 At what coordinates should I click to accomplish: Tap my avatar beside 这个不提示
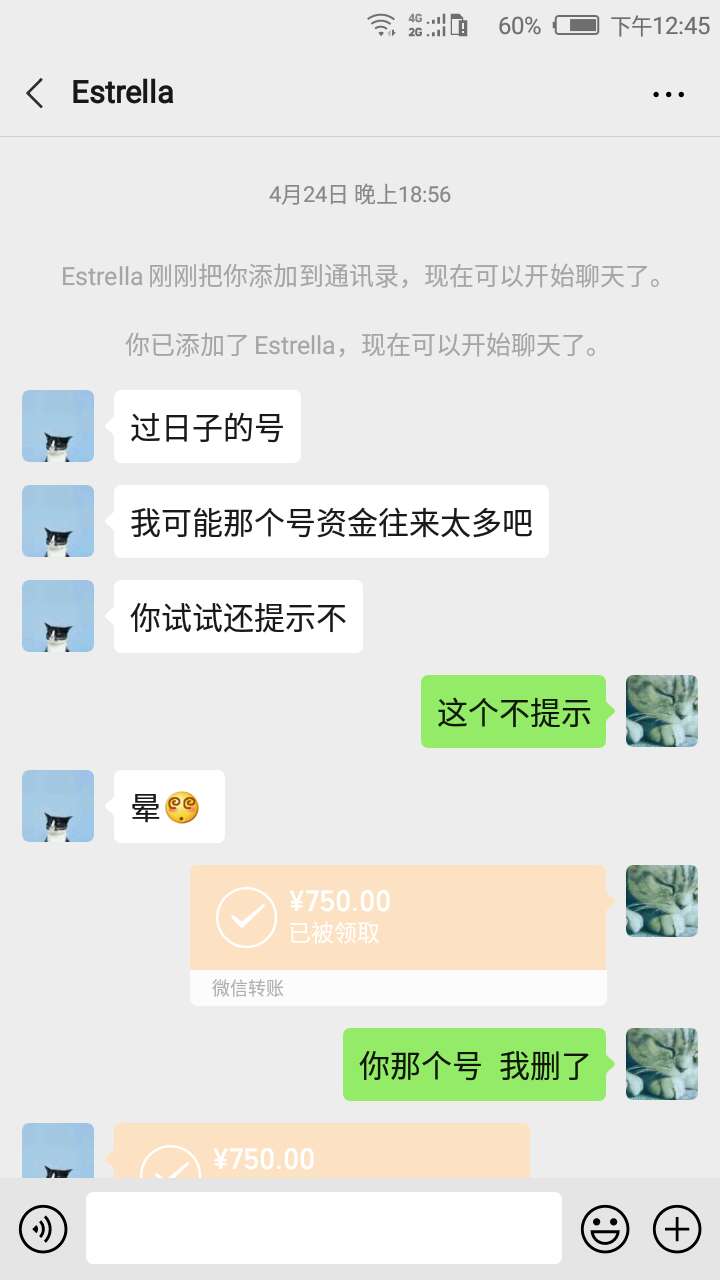tap(661, 711)
